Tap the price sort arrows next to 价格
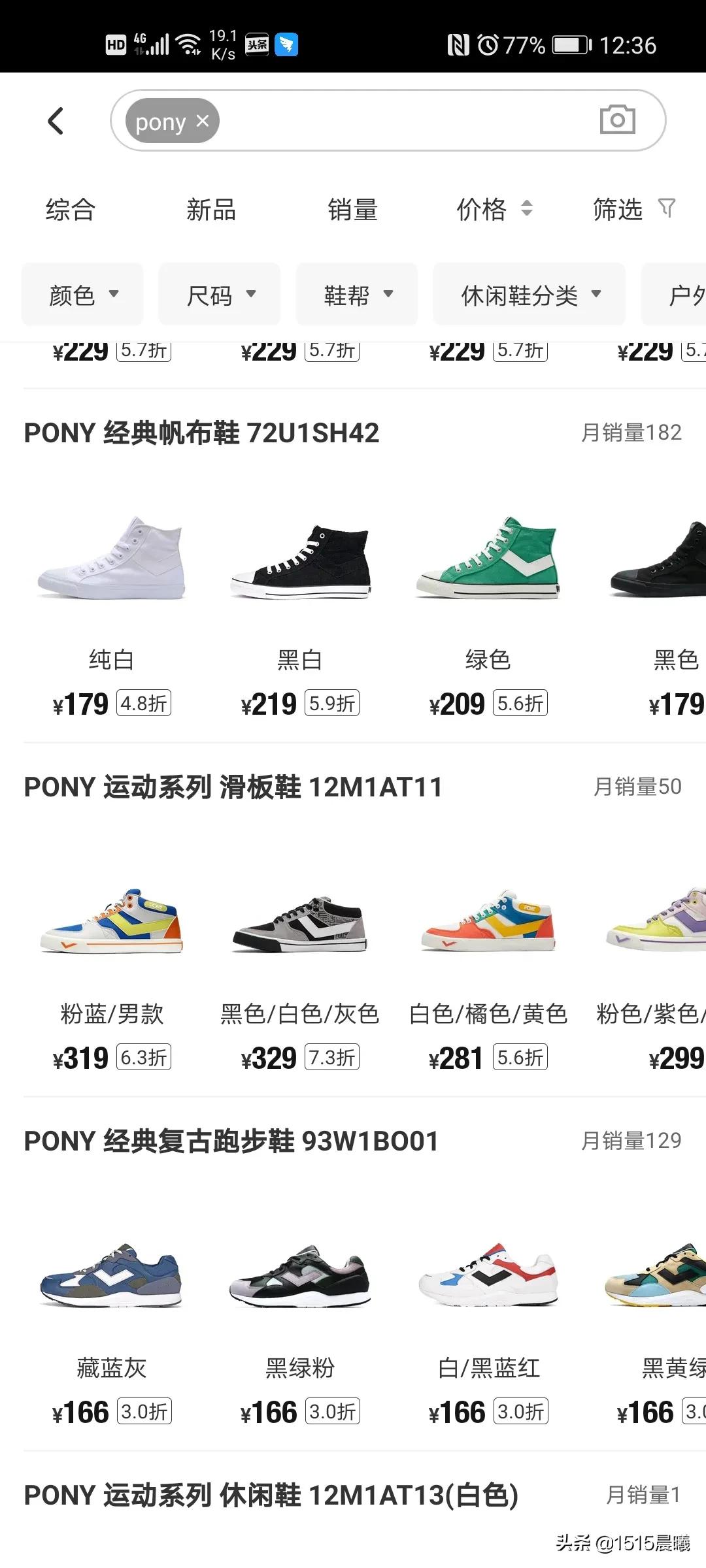The height and width of the screenshot is (1568, 706). 527,209
